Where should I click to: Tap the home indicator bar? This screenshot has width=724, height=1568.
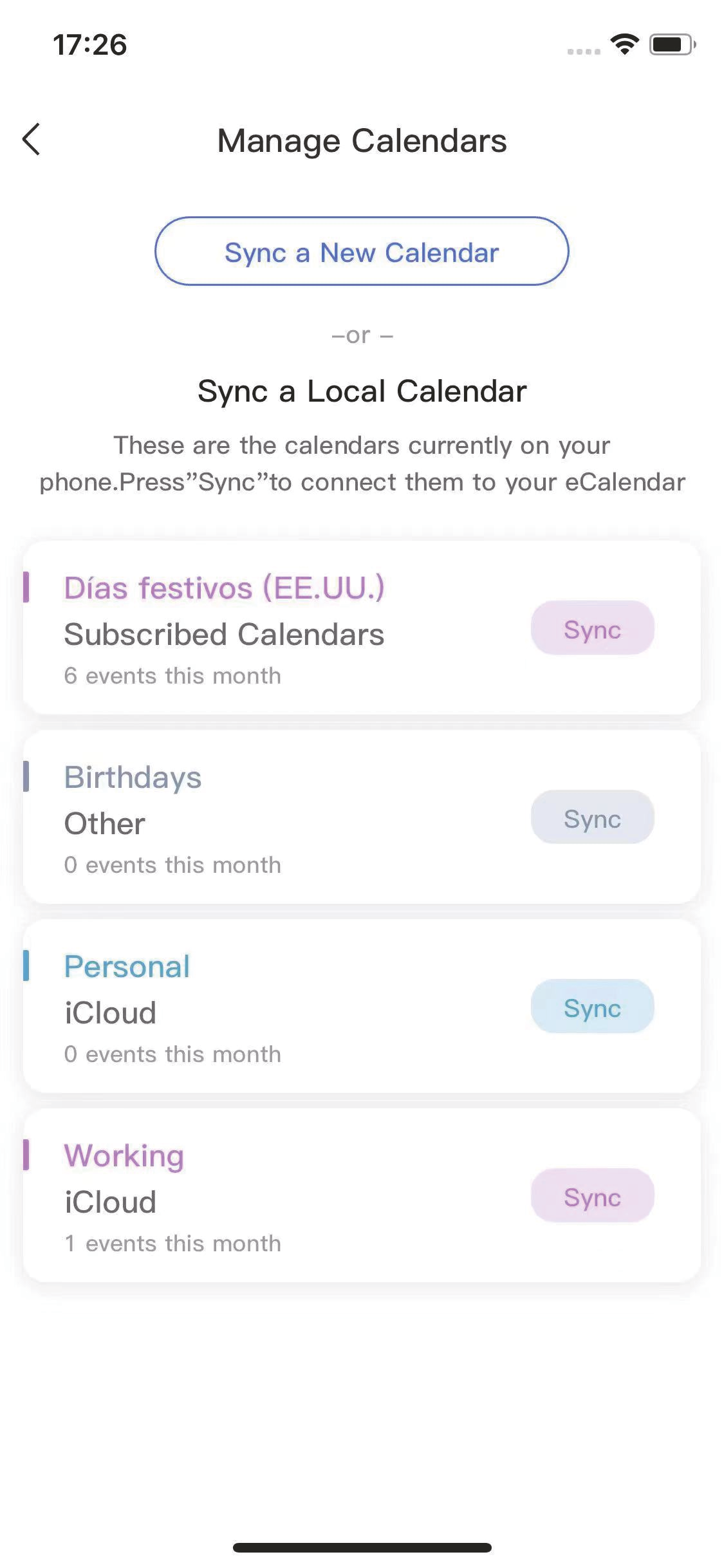tap(362, 1547)
